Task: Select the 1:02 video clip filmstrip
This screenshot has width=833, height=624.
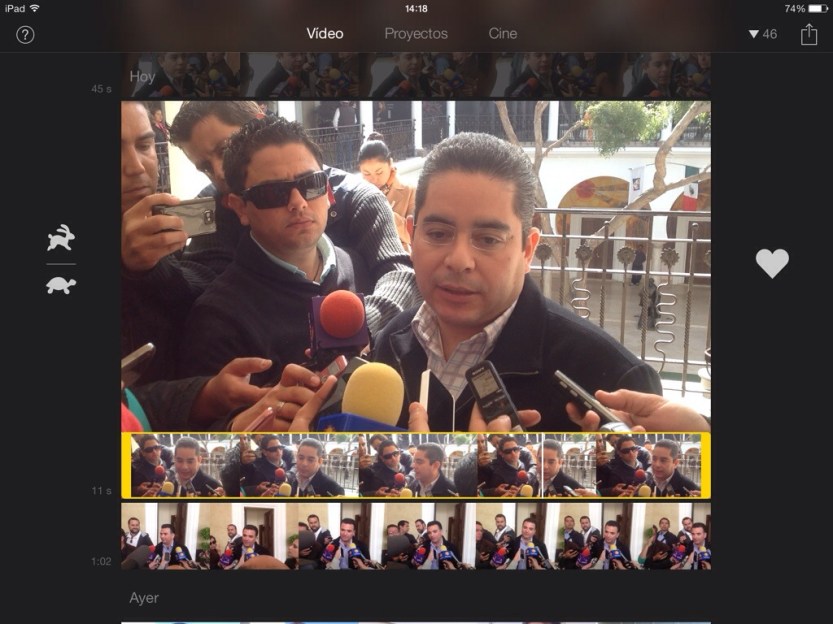Action: [x=416, y=536]
